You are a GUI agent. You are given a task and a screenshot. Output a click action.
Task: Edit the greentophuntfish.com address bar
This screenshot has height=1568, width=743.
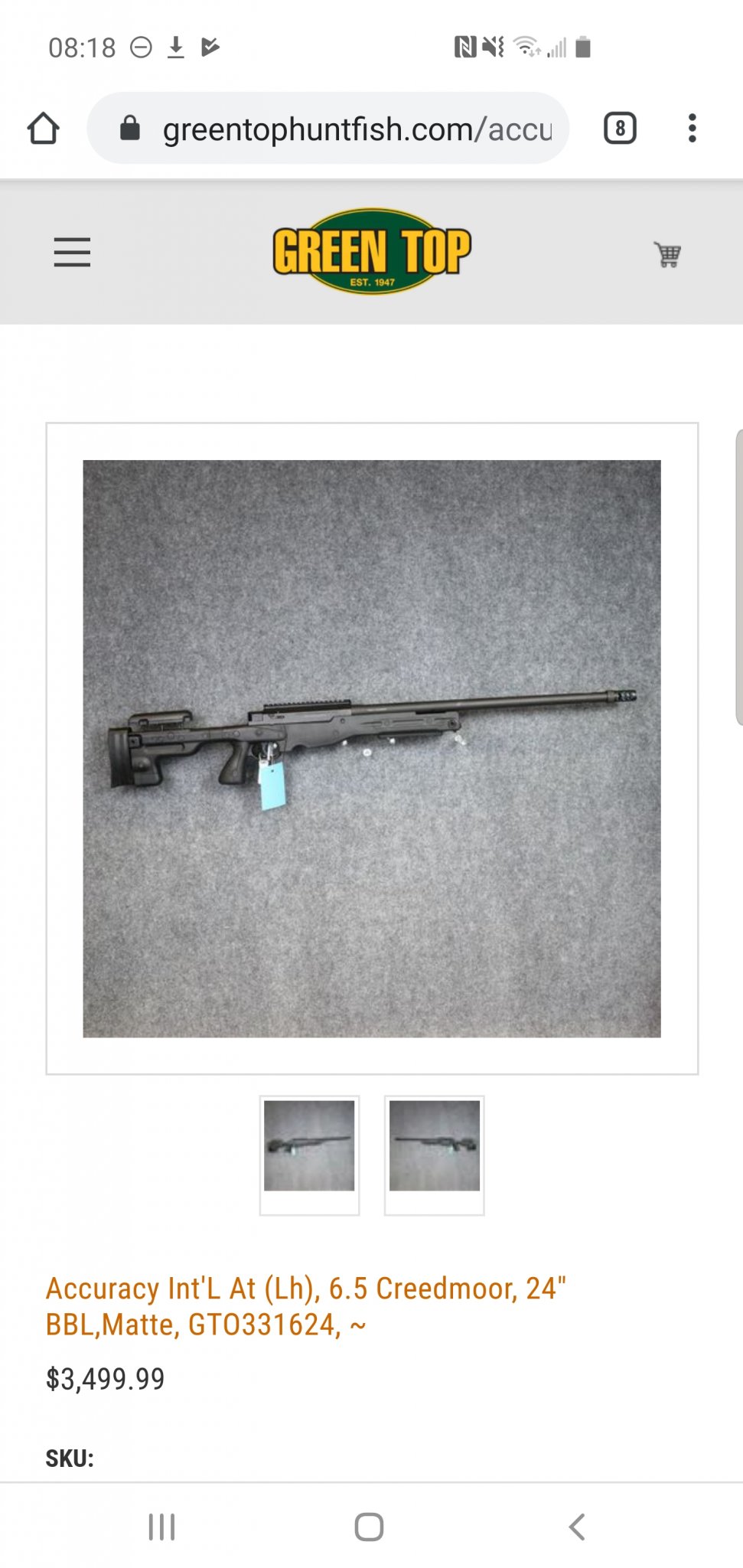pos(337,129)
